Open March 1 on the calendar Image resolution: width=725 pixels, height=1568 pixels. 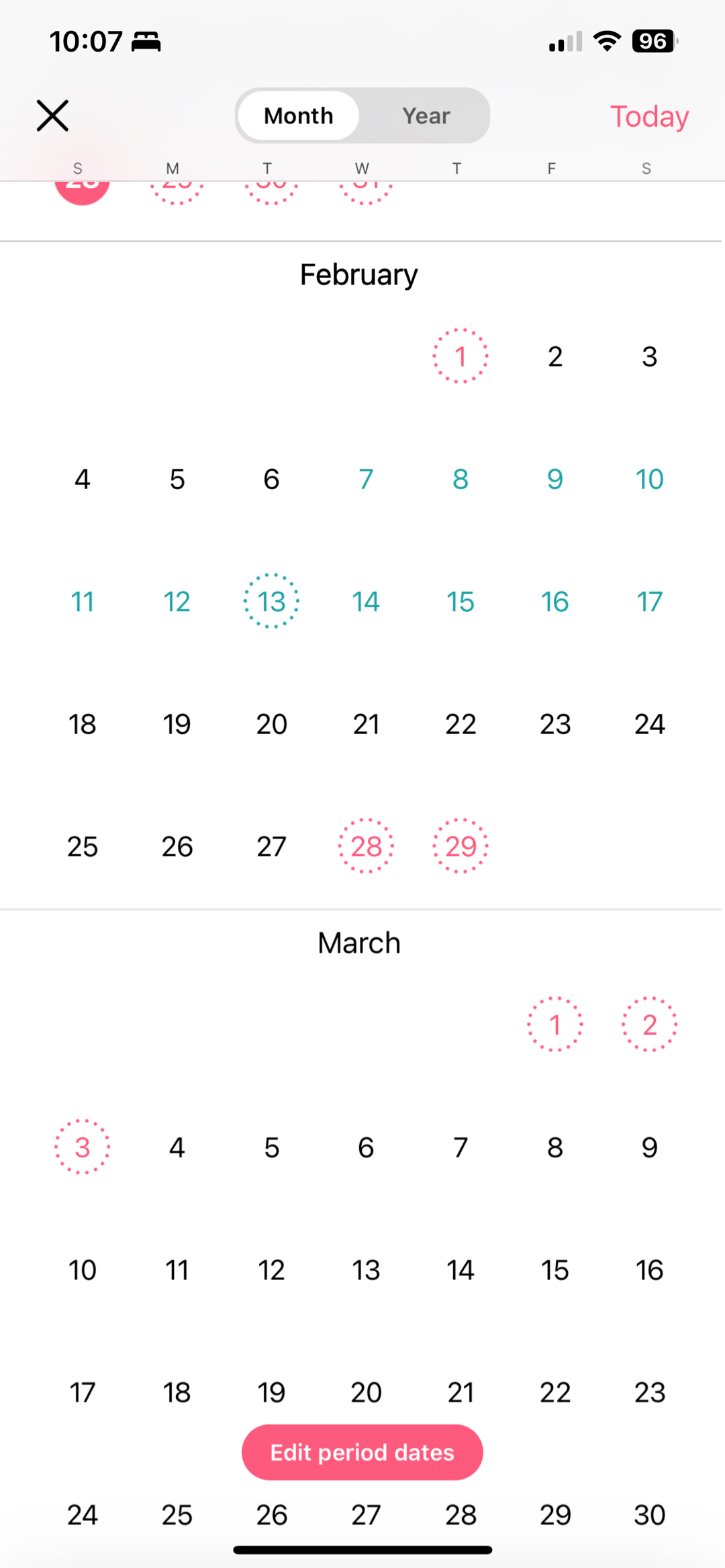tap(554, 1025)
